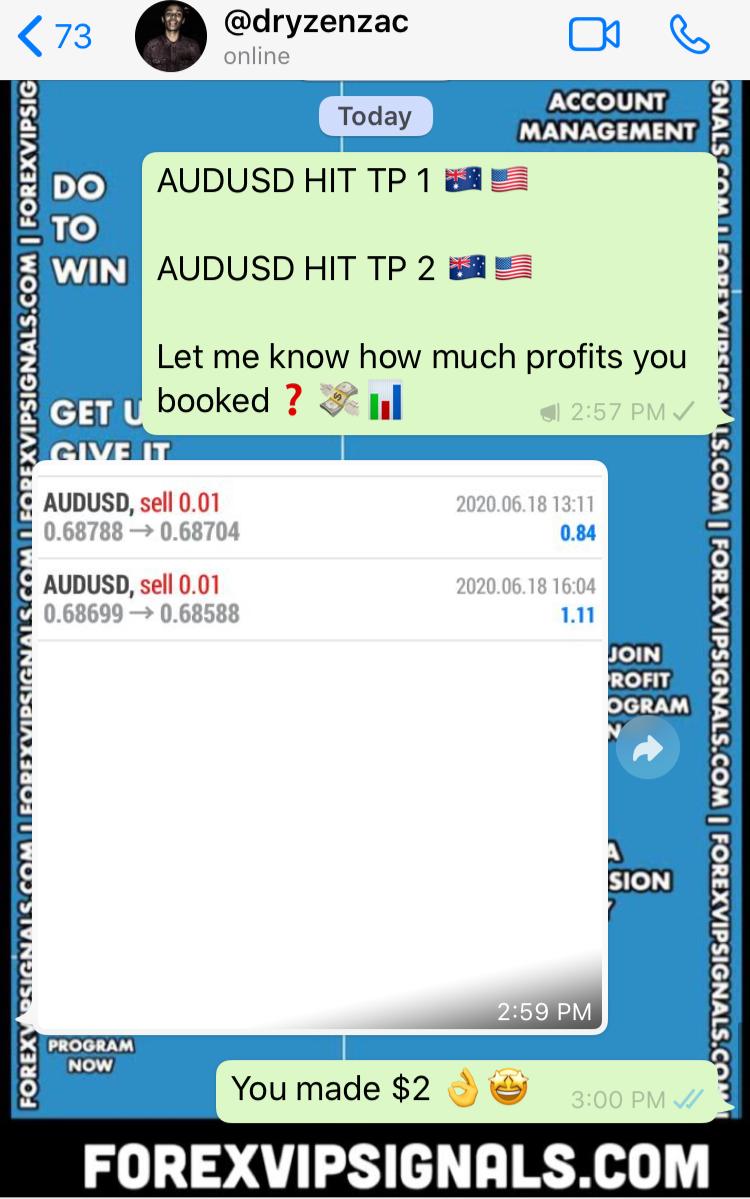The height and width of the screenshot is (1199, 750).
Task: Start a video call with @dryzenzac
Action: pyautogui.click(x=594, y=36)
